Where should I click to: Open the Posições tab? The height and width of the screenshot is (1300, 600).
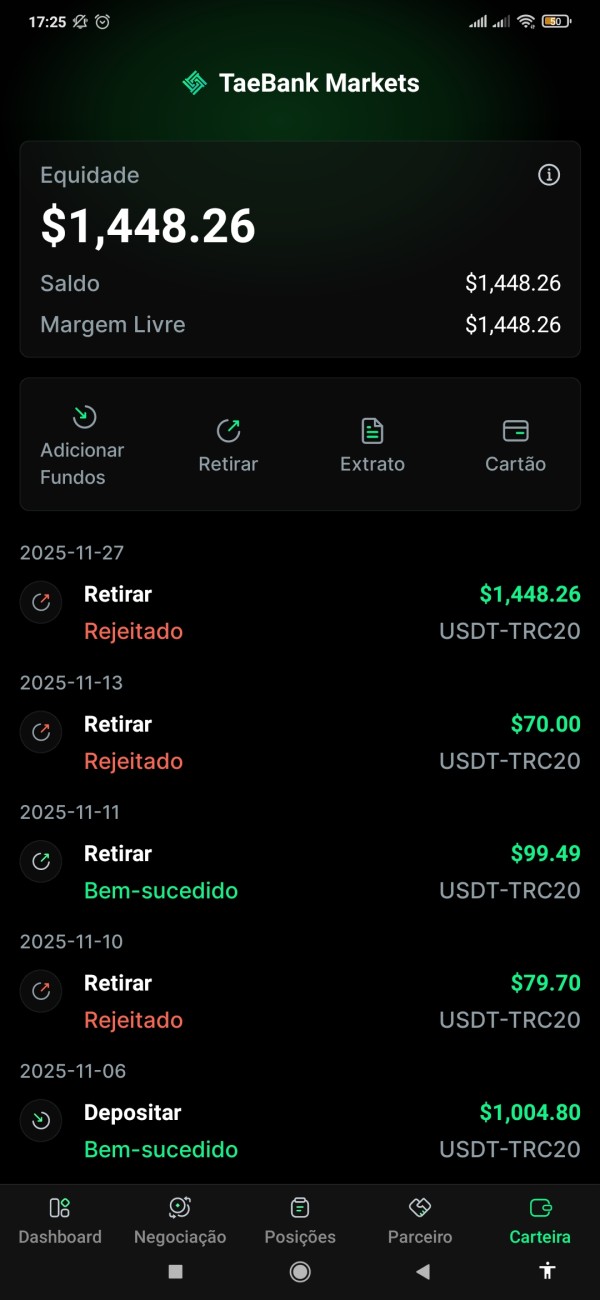[x=300, y=1221]
